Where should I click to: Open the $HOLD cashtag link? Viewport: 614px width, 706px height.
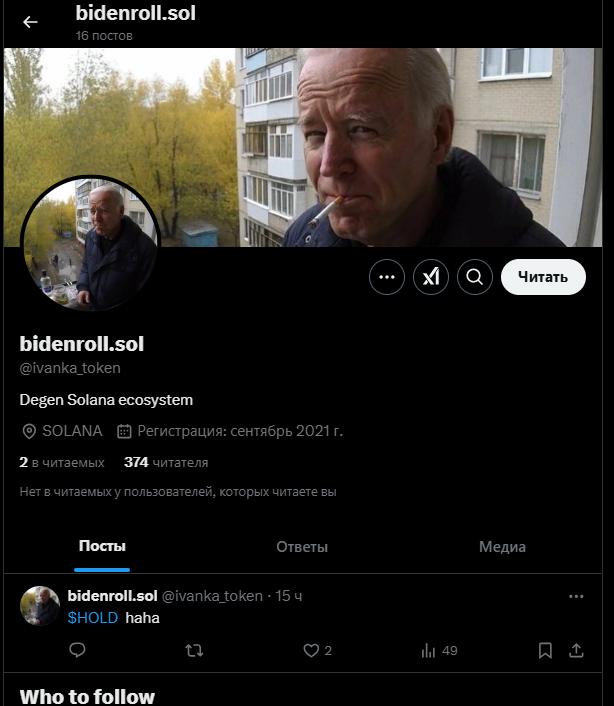(92, 618)
